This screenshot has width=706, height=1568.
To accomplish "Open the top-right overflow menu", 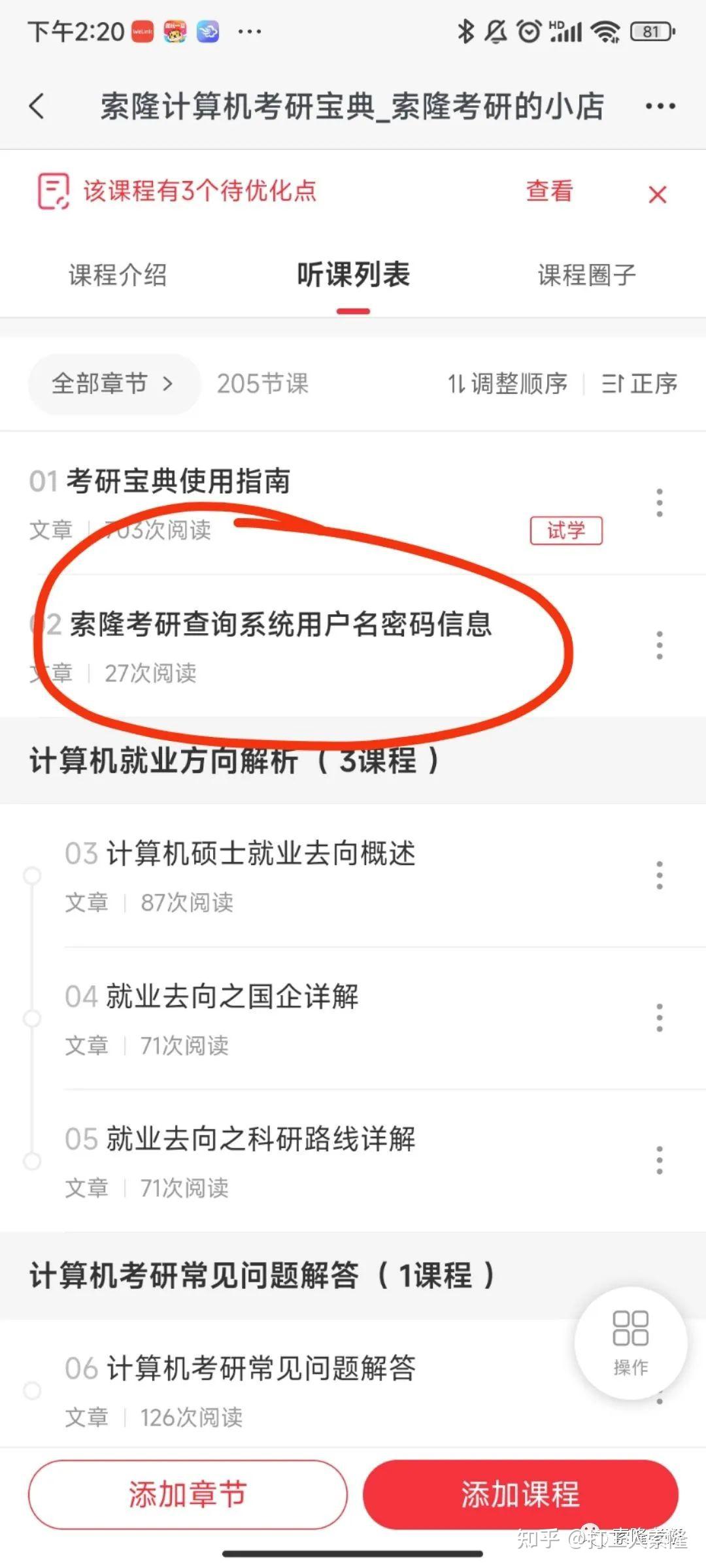I will point(660,106).
